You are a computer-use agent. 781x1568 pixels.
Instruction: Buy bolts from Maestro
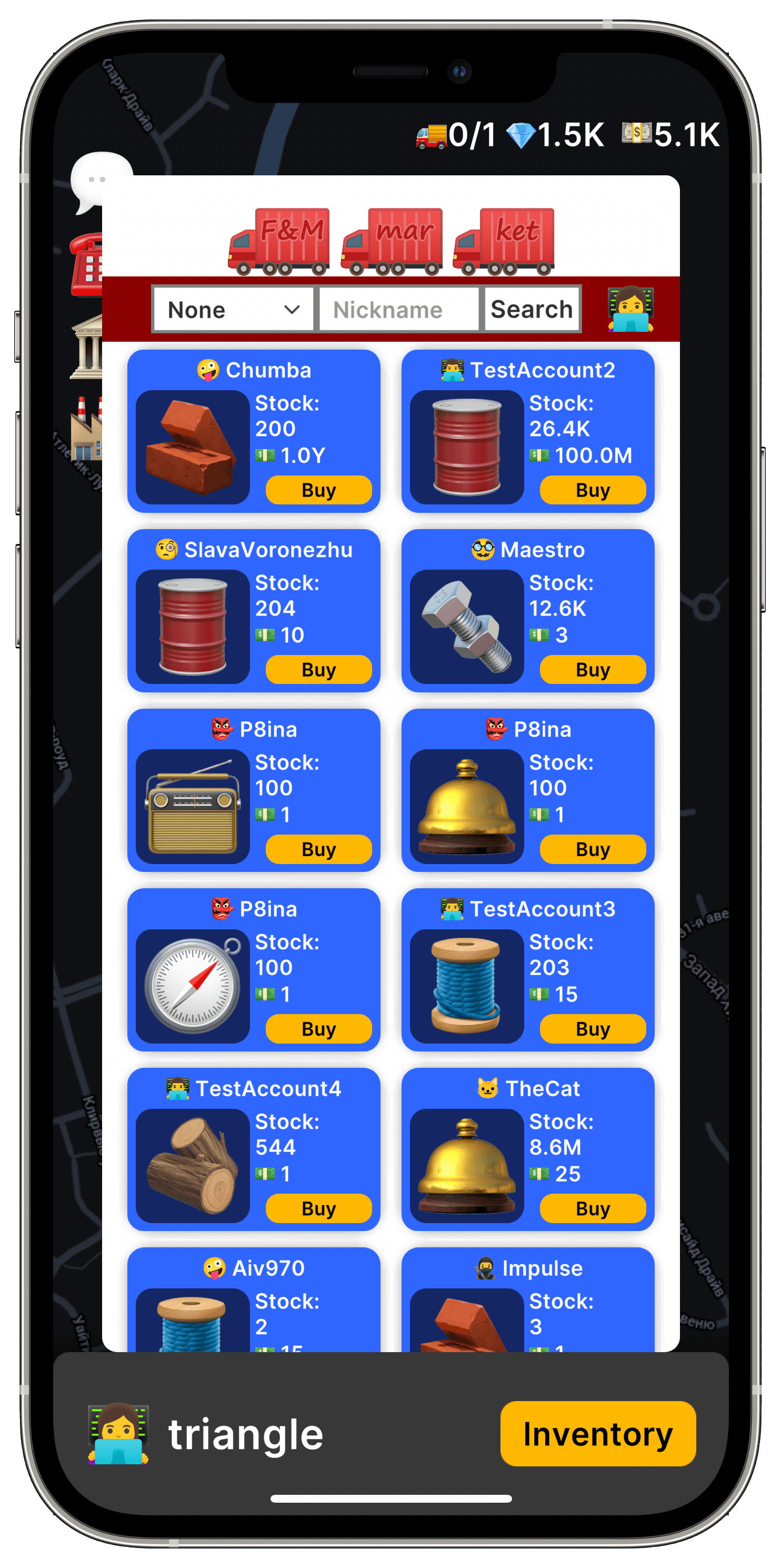[593, 670]
